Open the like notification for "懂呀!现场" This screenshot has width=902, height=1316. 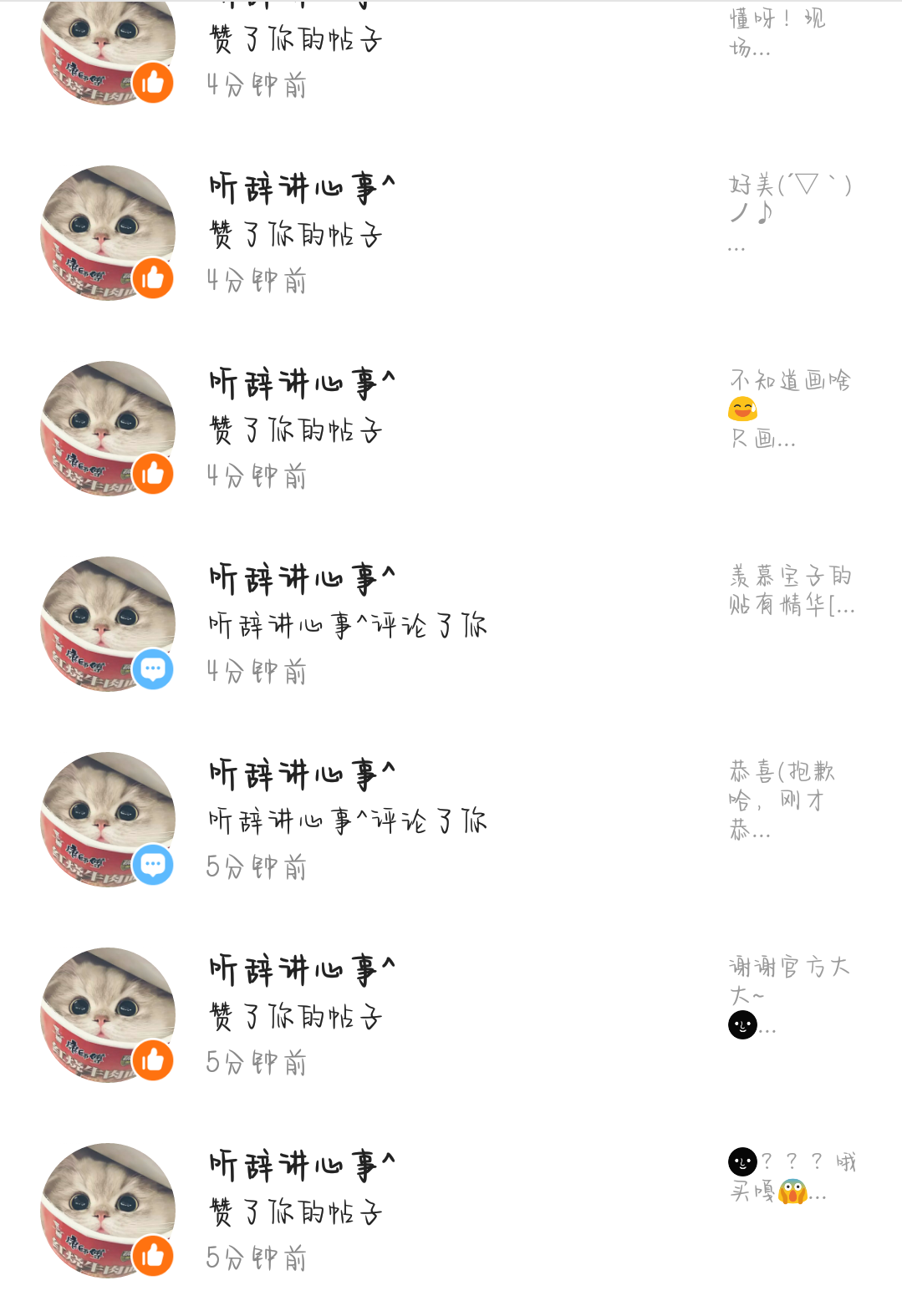(451, 50)
